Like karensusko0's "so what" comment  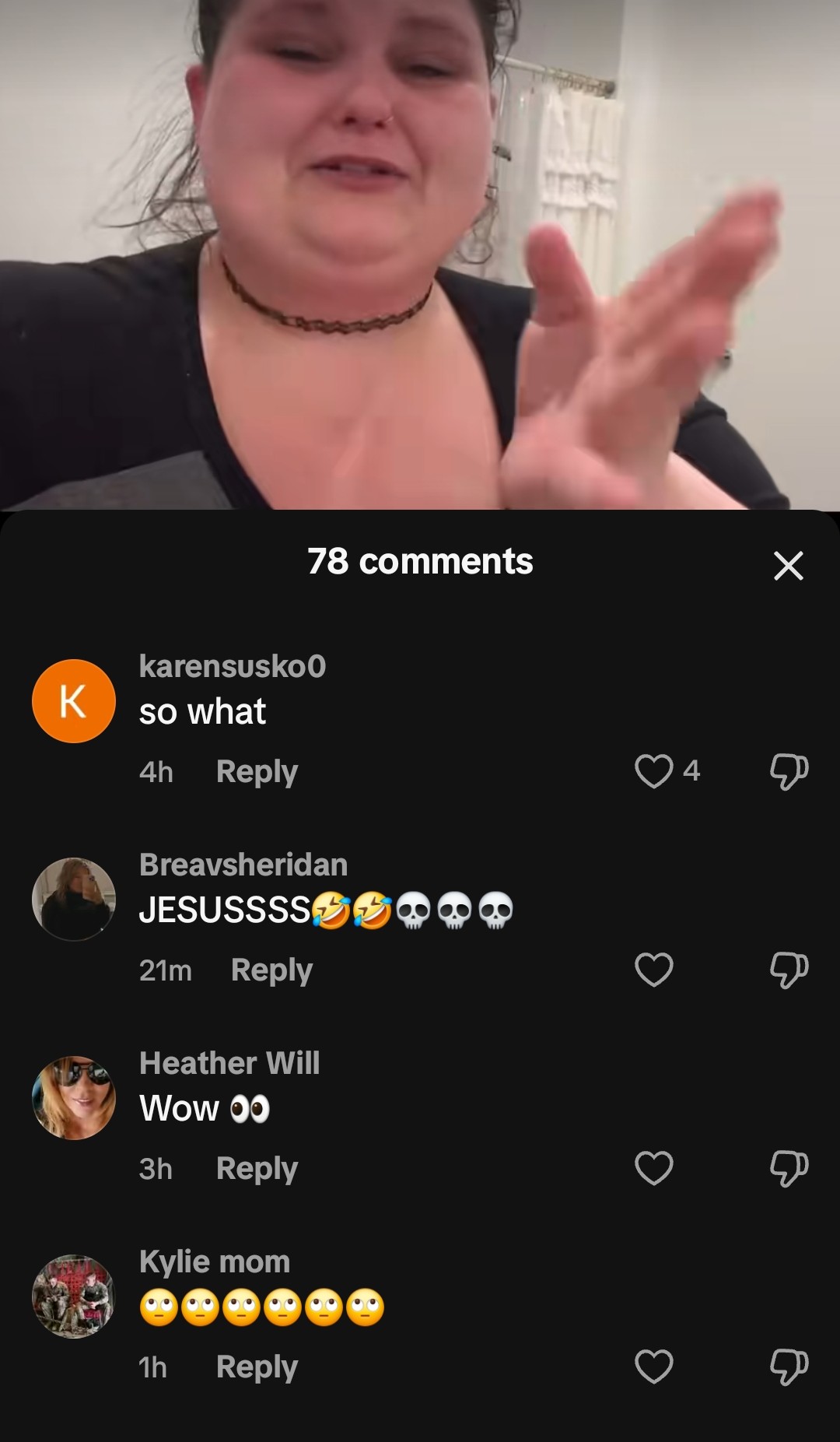pos(653,770)
